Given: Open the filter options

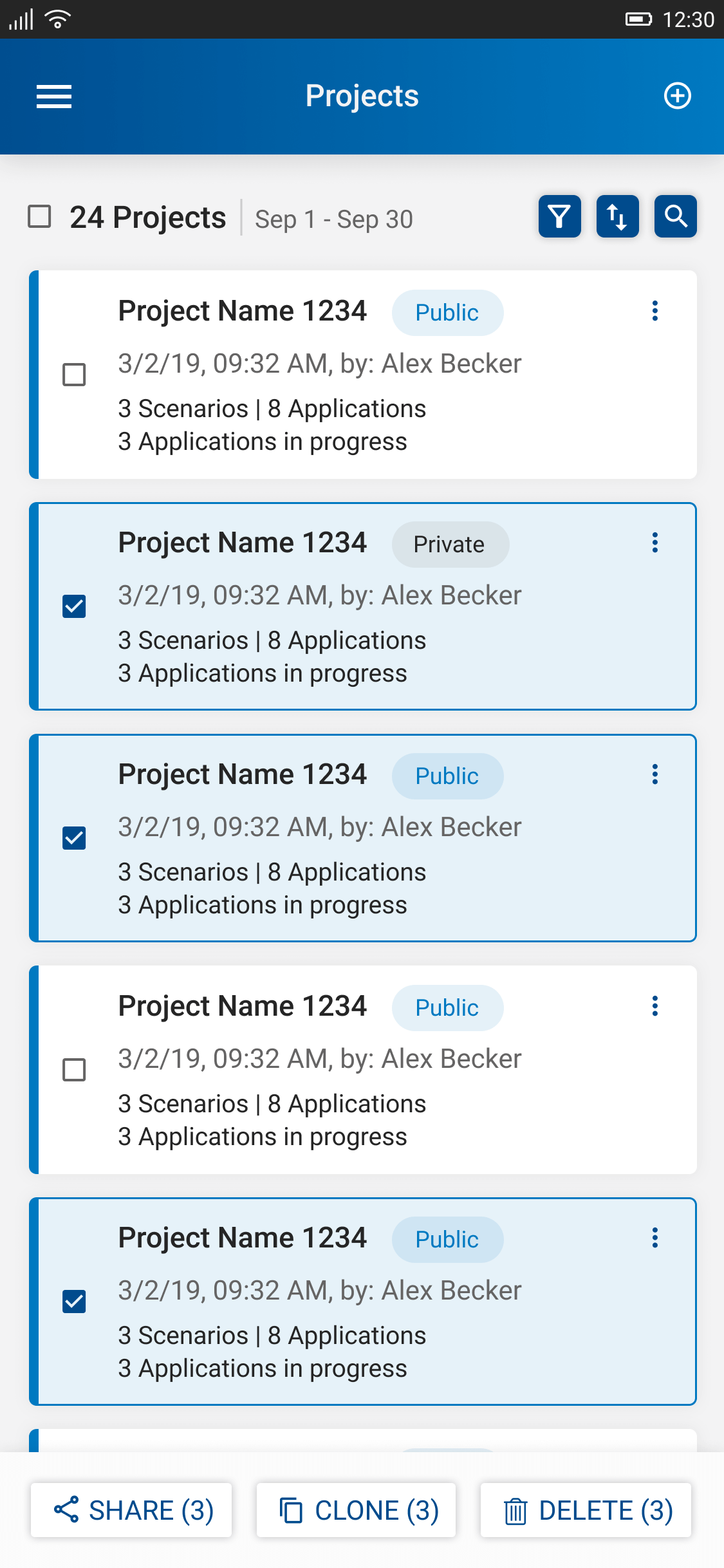Looking at the screenshot, I should click(x=559, y=216).
